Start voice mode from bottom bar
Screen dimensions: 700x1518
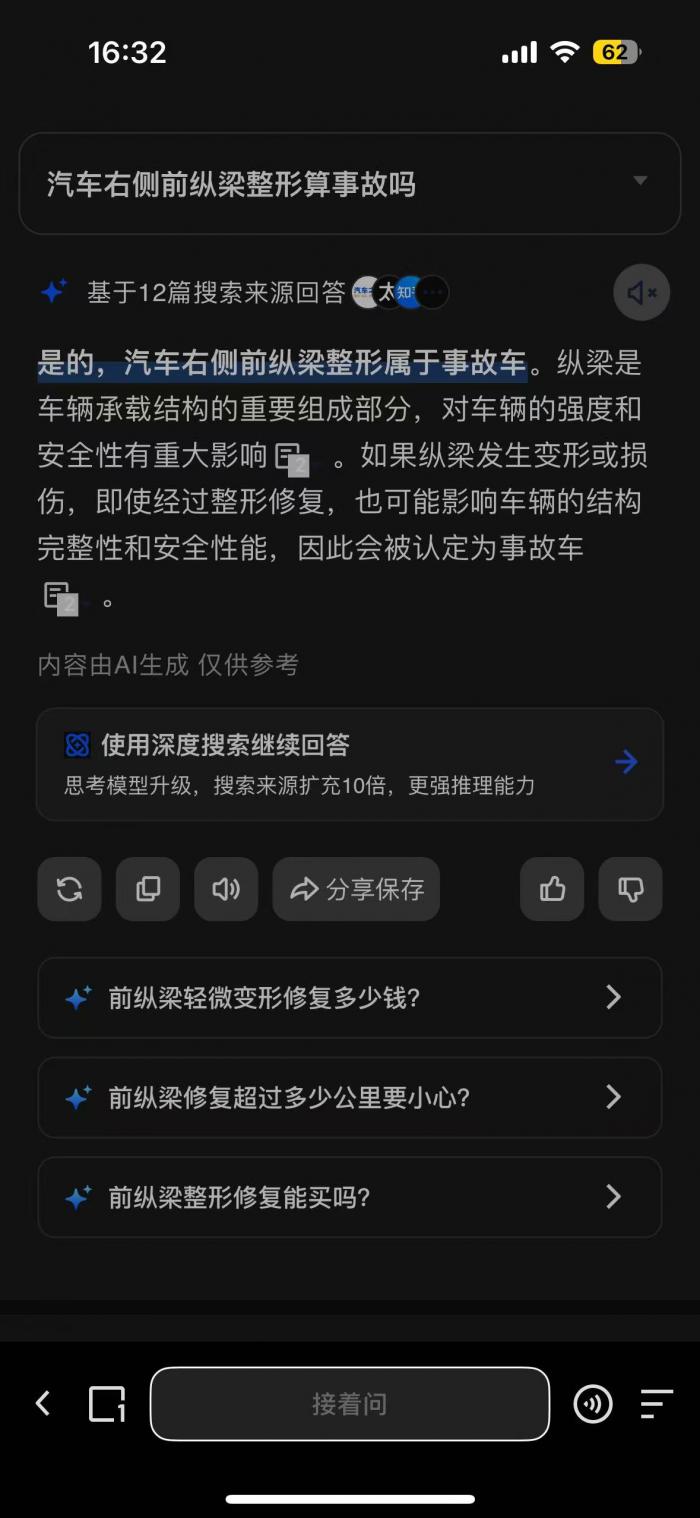(x=592, y=1404)
